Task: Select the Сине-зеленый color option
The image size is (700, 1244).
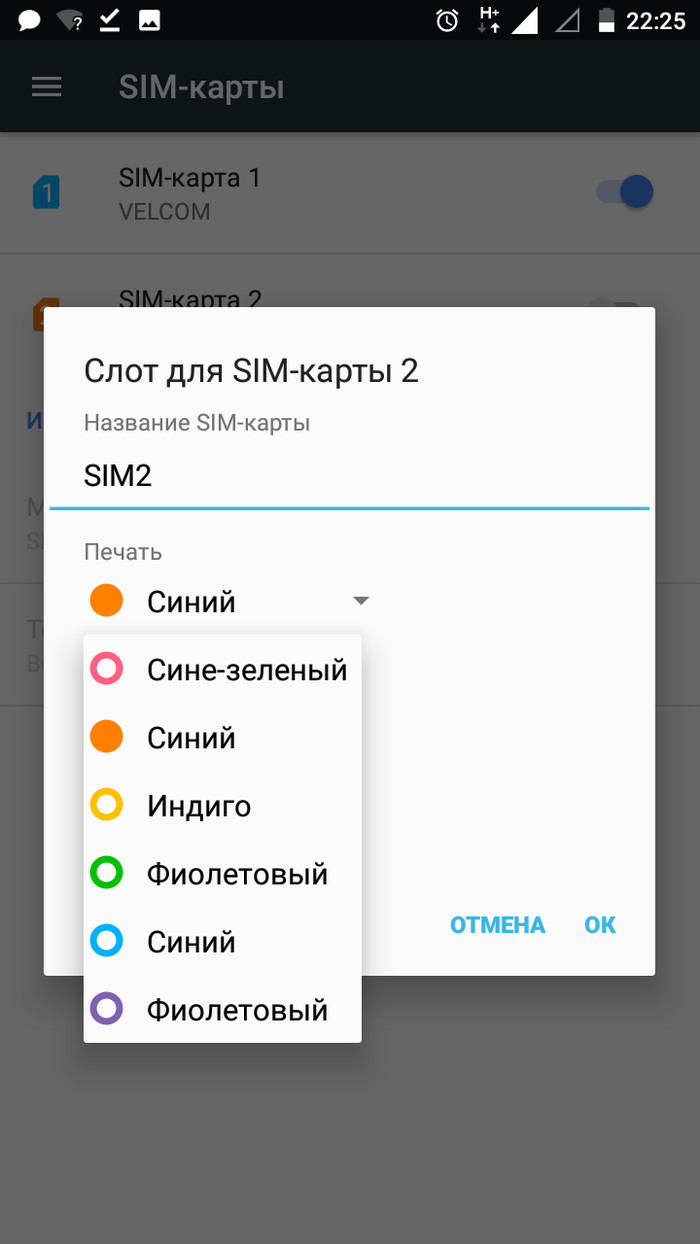Action: (x=222, y=669)
